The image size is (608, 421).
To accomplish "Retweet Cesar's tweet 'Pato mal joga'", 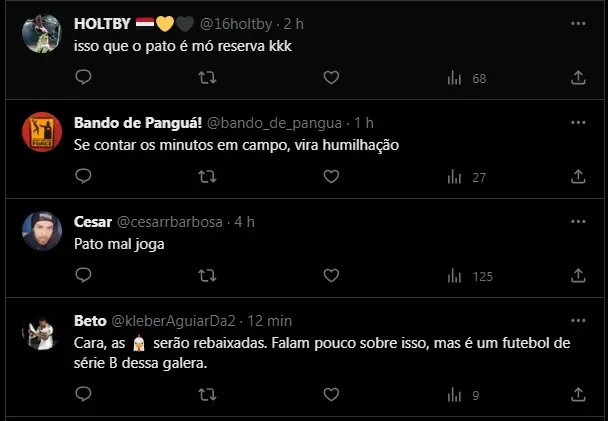I will pos(207,275).
